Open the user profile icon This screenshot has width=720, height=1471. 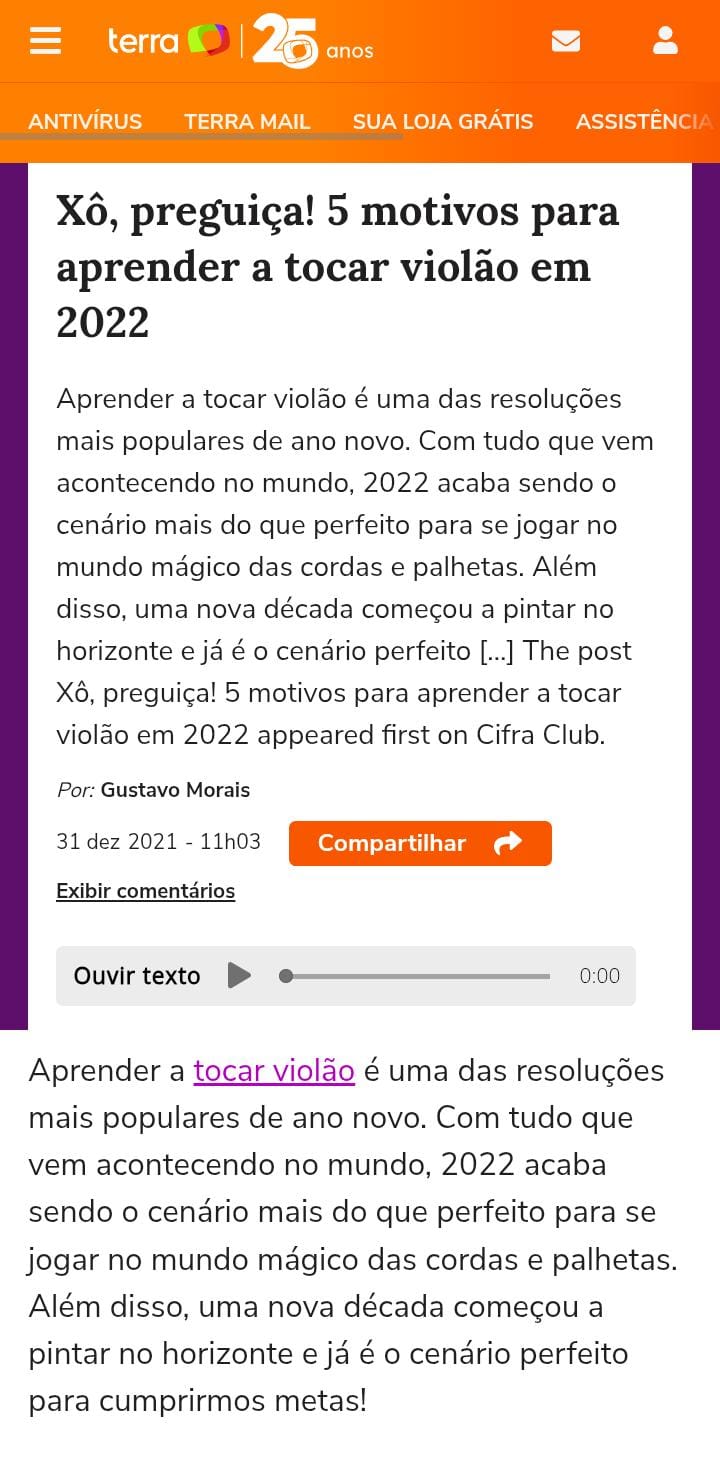point(665,41)
